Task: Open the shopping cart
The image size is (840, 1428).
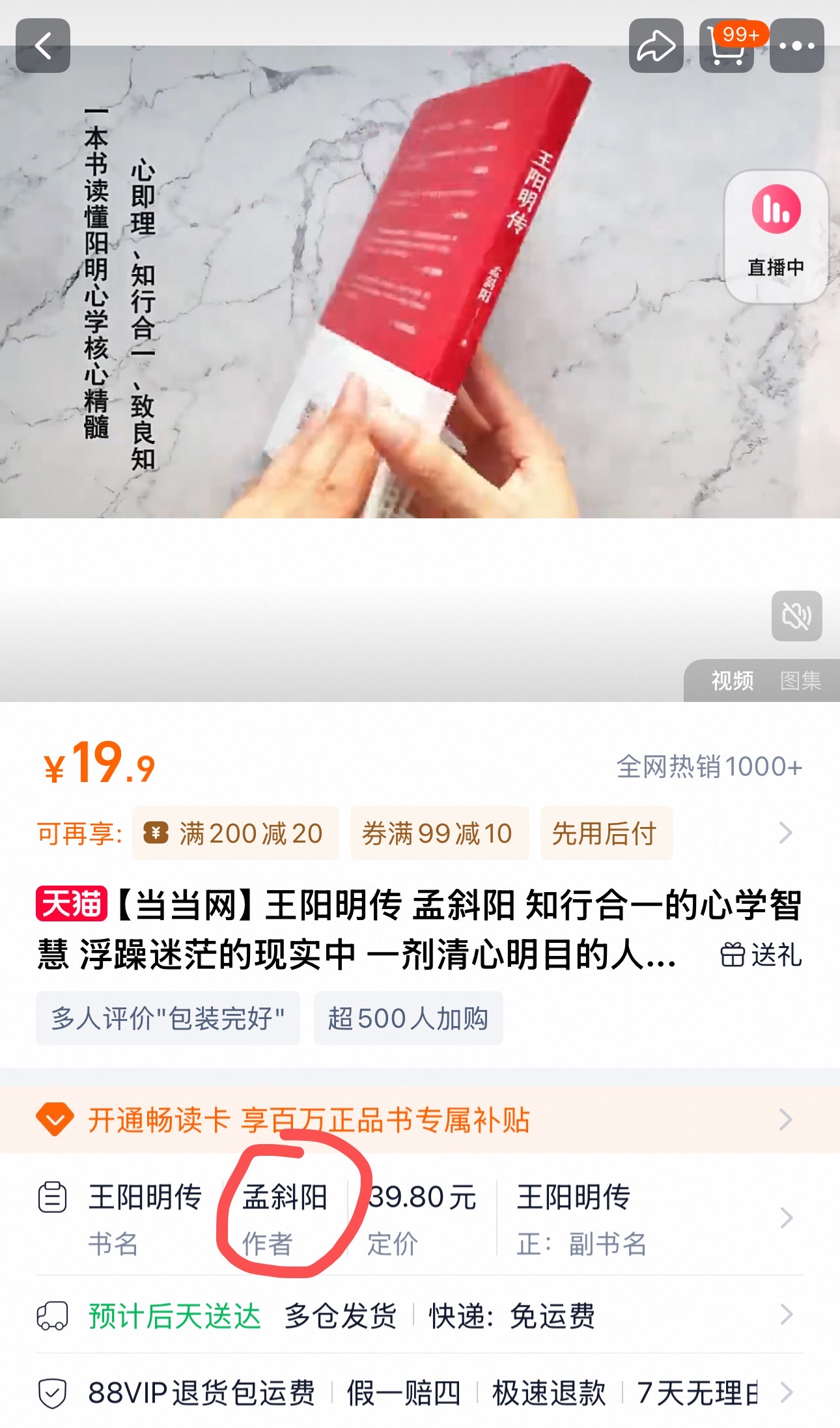Action: [x=727, y=47]
